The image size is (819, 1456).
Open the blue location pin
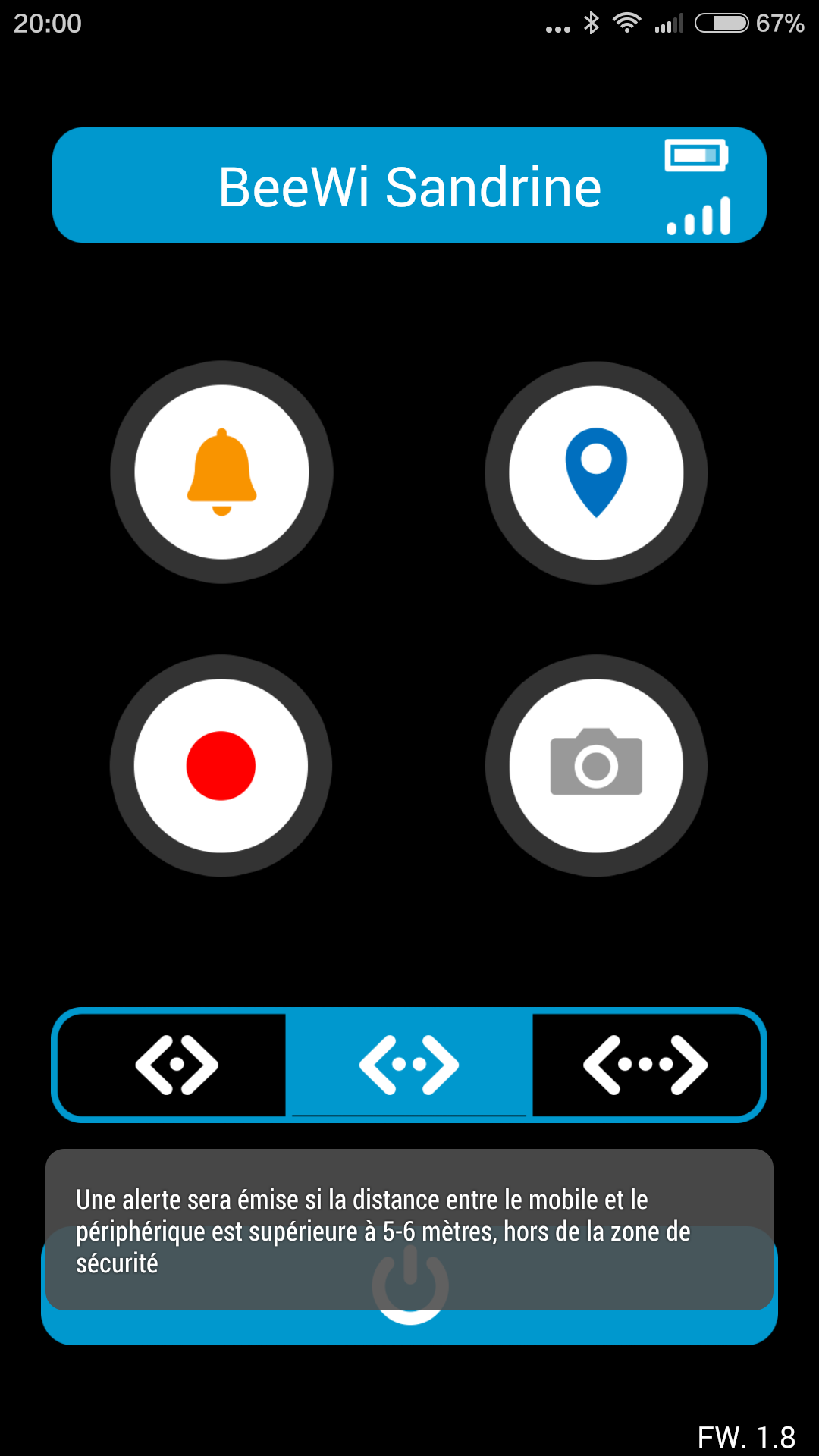596,472
